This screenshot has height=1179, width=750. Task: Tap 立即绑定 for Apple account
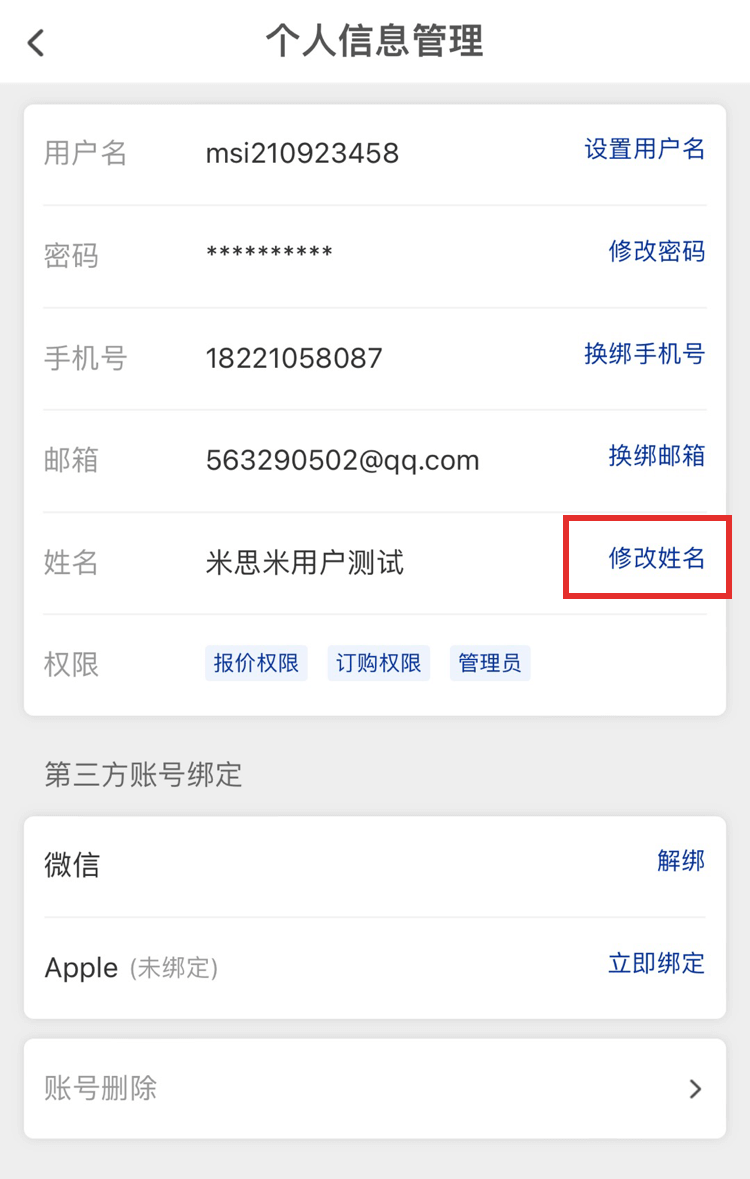click(x=657, y=964)
